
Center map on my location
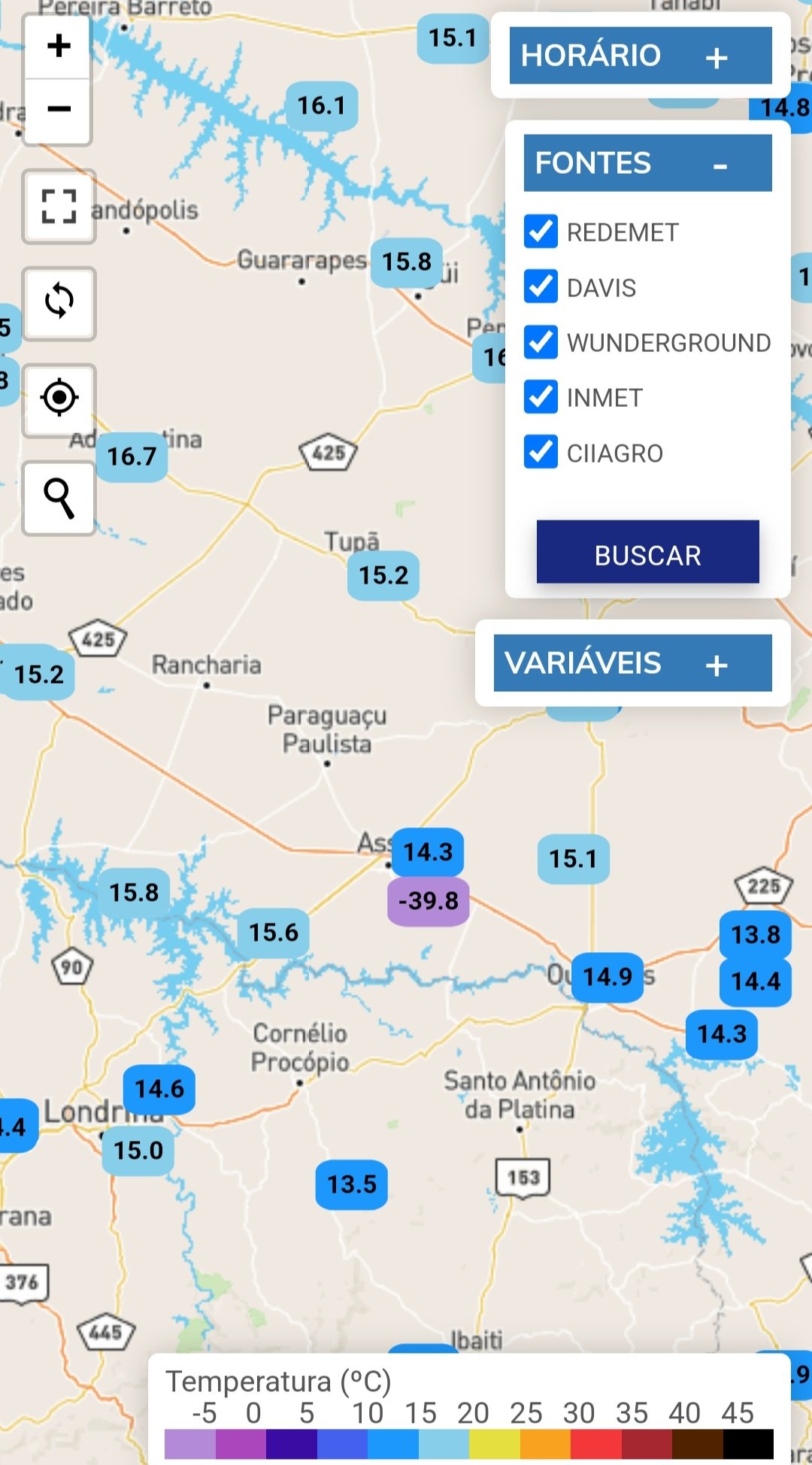tap(59, 399)
